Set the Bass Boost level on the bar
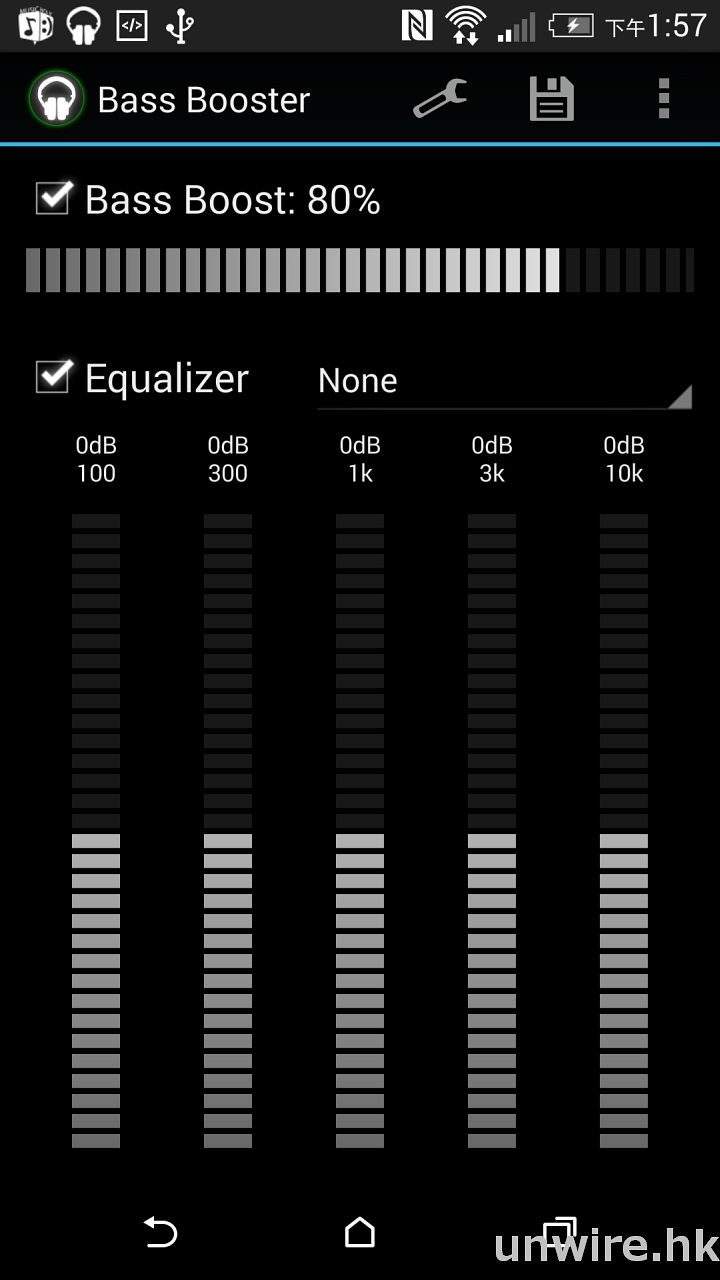Image resolution: width=720 pixels, height=1280 pixels. pyautogui.click(x=360, y=270)
